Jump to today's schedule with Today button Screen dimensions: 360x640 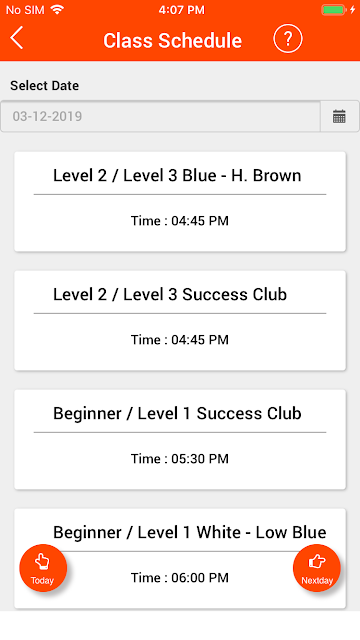pyautogui.click(x=43, y=568)
